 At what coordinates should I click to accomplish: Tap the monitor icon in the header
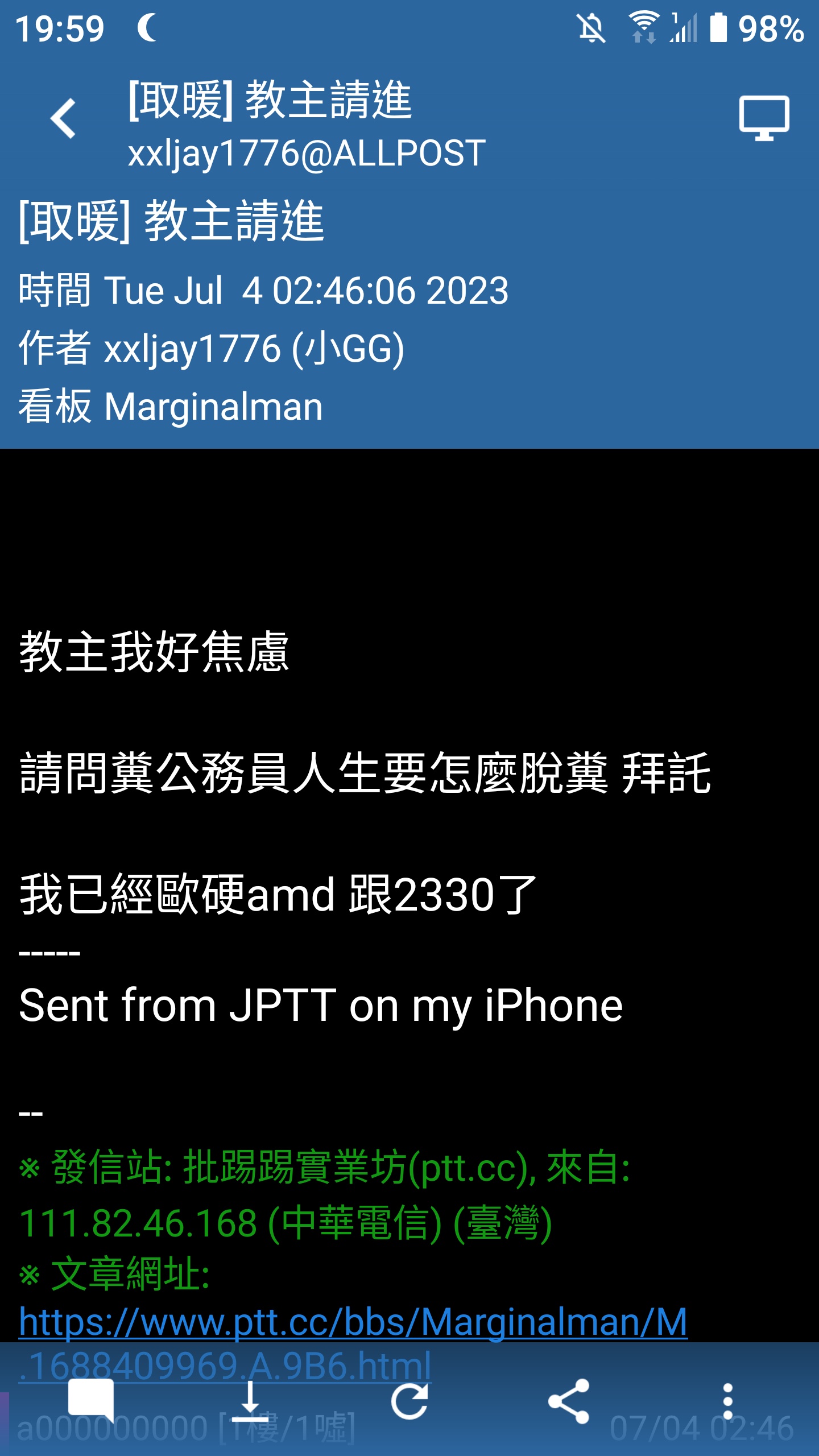pyautogui.click(x=764, y=118)
